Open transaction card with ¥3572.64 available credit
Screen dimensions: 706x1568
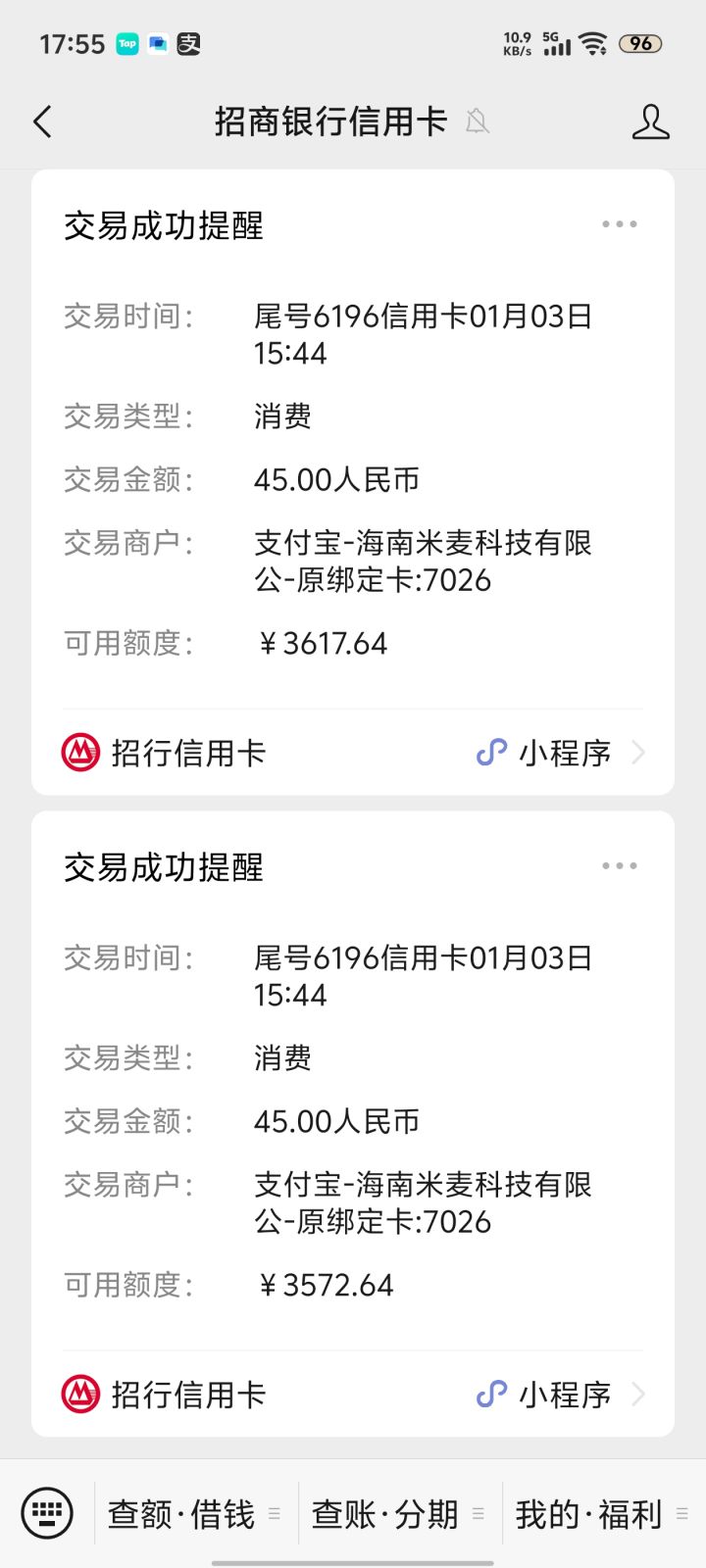click(x=353, y=1122)
